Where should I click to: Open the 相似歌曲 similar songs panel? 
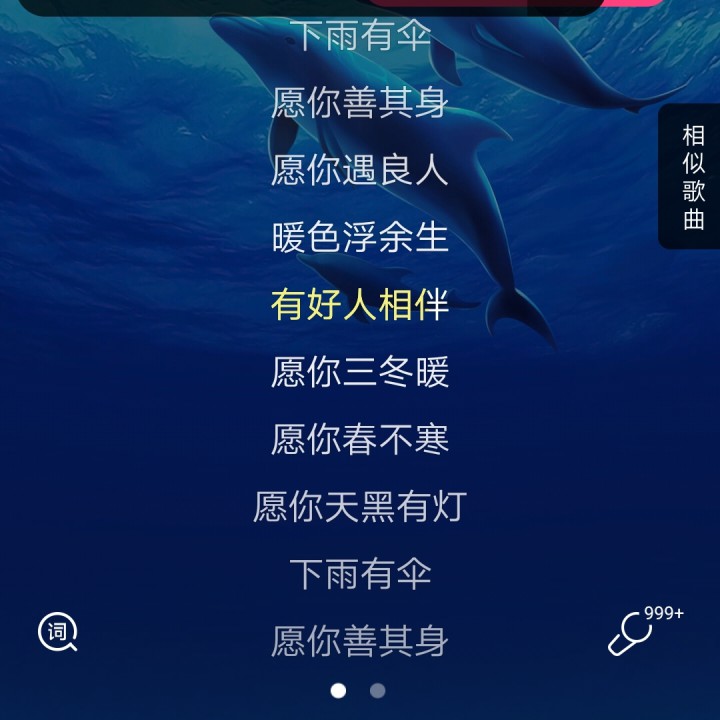click(x=693, y=176)
